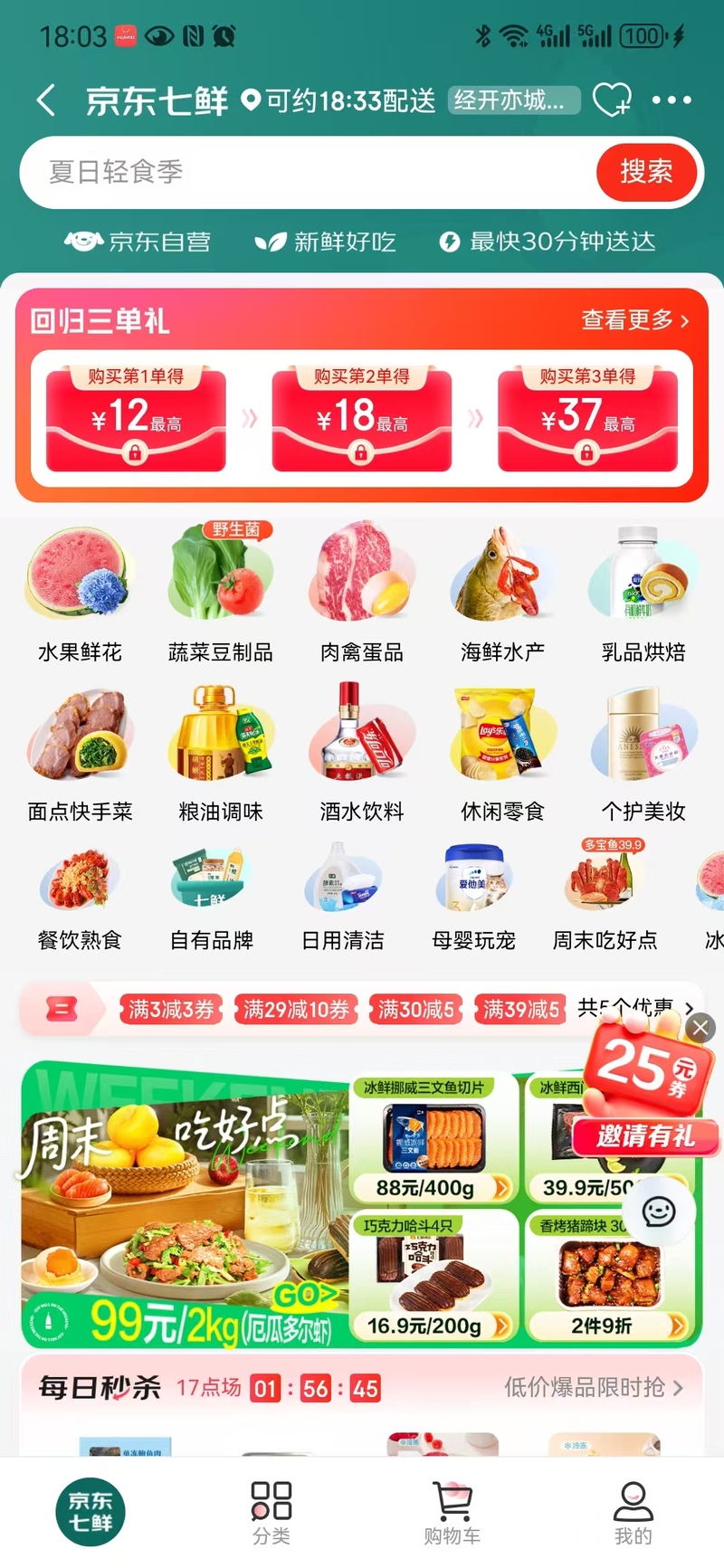The image size is (724, 1568).
Task: Open the 肉禽蛋品 category
Action: 362,588
